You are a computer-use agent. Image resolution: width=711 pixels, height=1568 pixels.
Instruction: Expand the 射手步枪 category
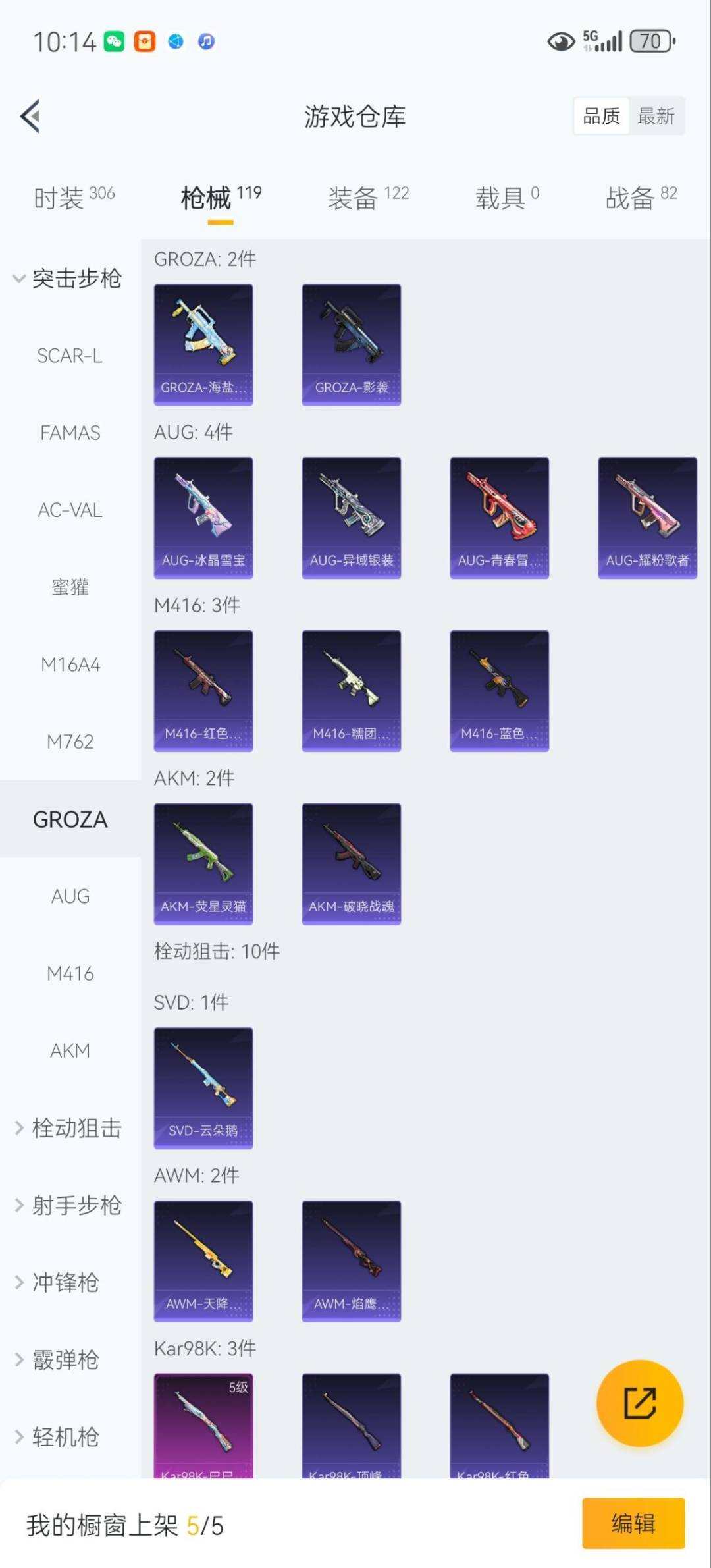point(68,1205)
